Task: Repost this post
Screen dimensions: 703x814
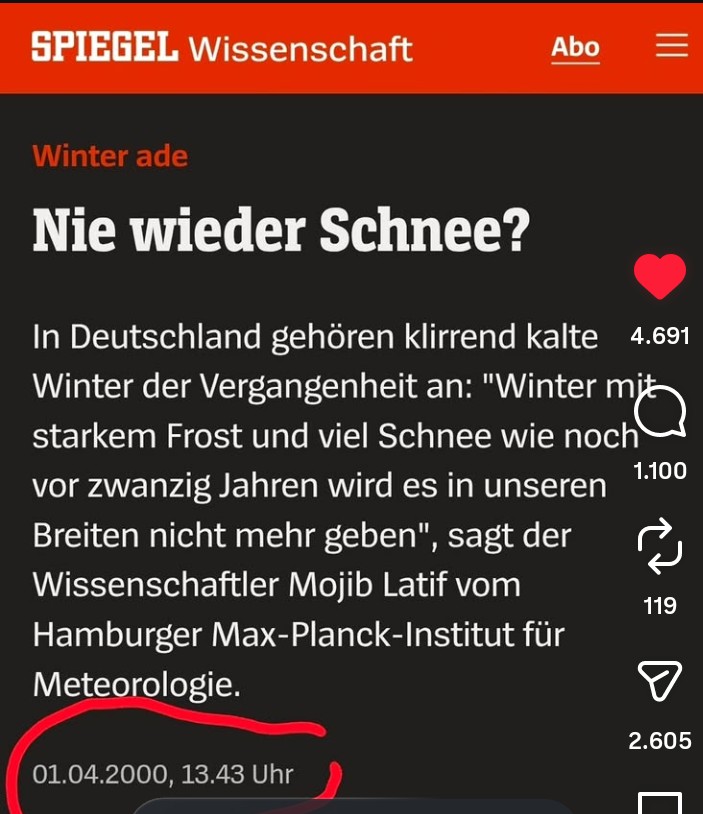Action: tap(660, 547)
